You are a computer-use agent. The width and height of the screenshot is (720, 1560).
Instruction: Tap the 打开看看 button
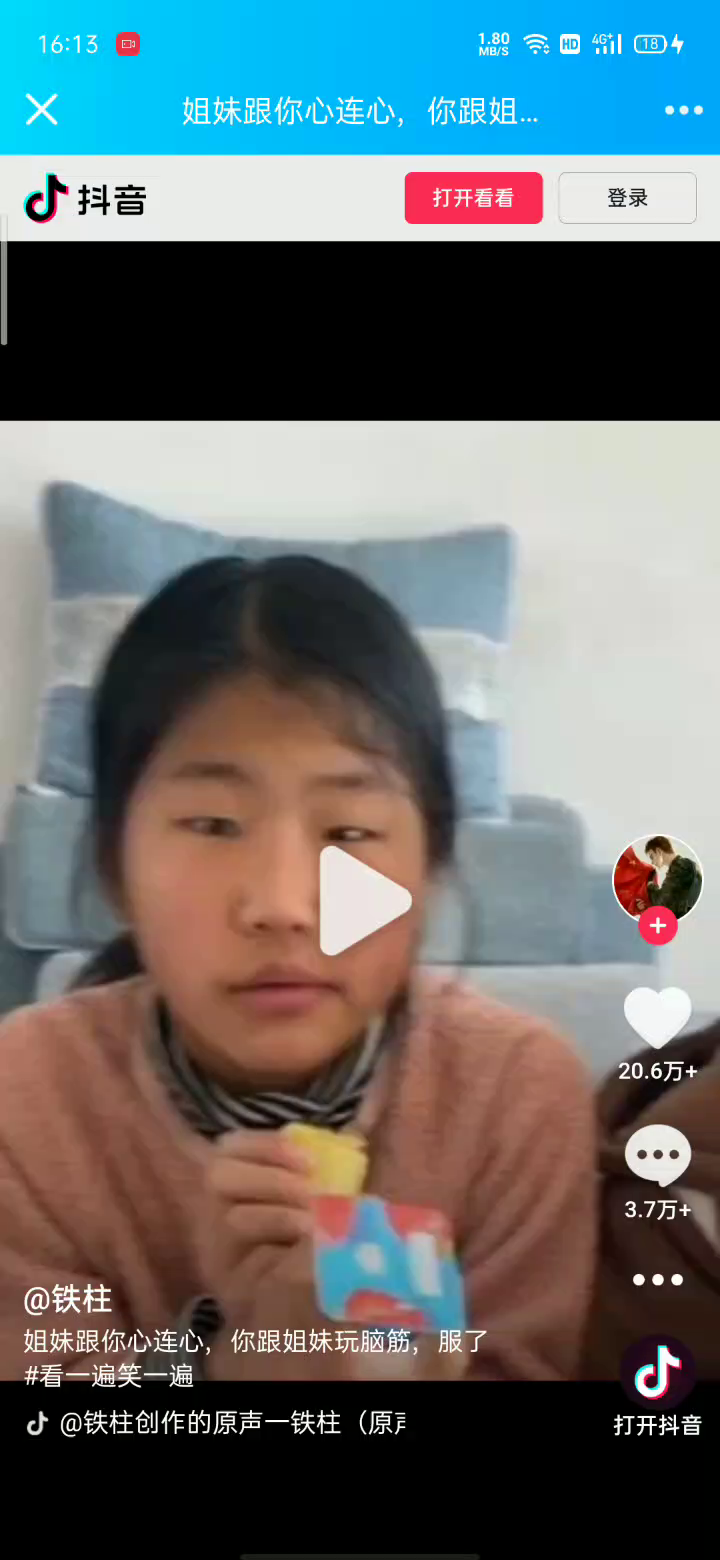tap(473, 198)
